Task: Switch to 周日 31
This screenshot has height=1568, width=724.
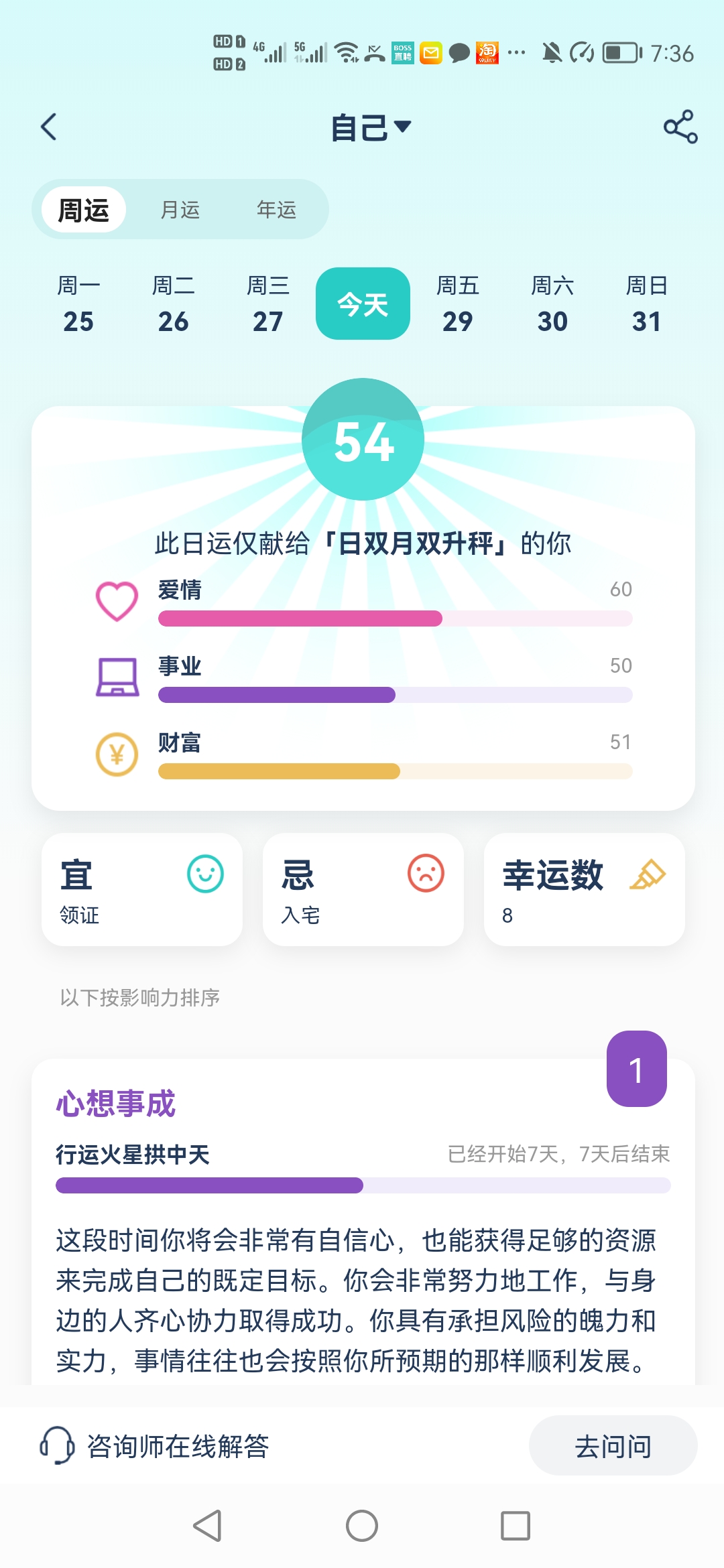Action: pyautogui.click(x=646, y=303)
